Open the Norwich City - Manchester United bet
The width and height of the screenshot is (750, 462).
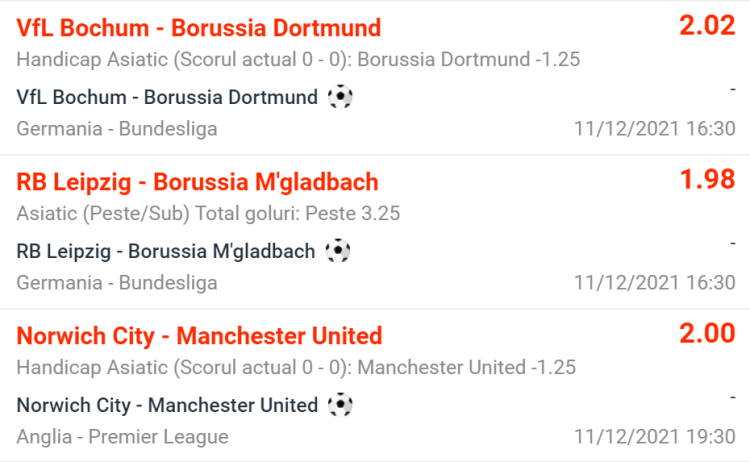(x=199, y=336)
